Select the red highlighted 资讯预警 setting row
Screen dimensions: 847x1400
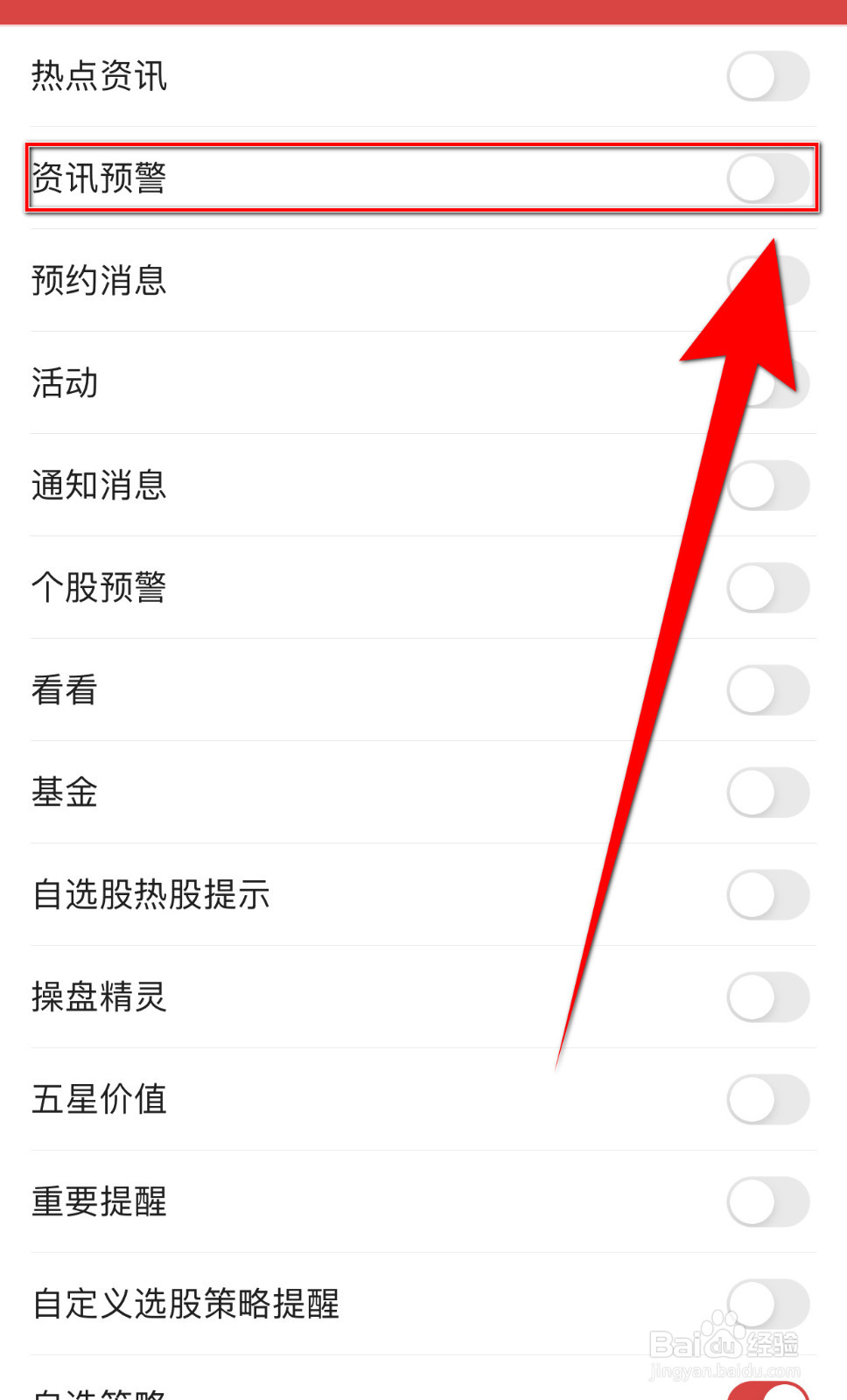coord(423,178)
